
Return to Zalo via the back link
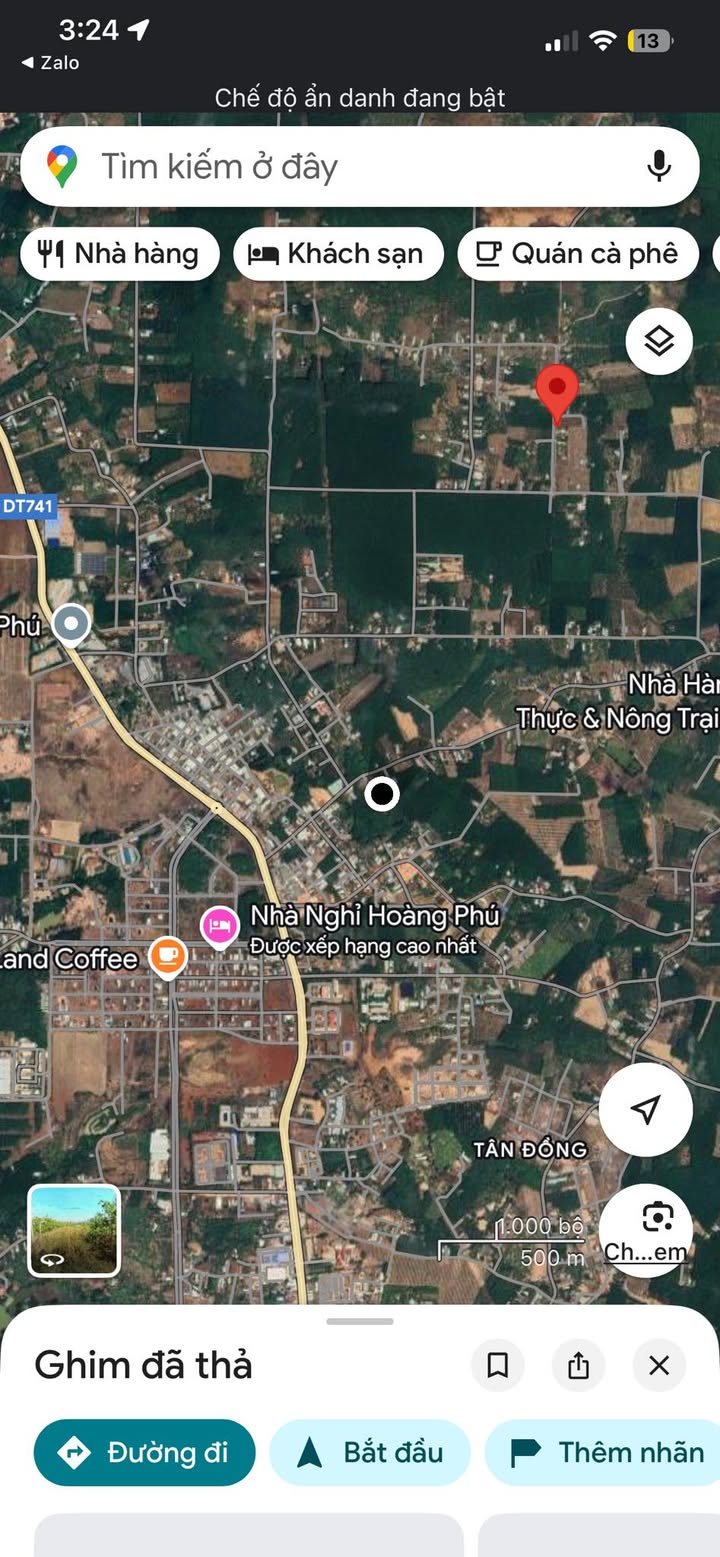(50, 62)
